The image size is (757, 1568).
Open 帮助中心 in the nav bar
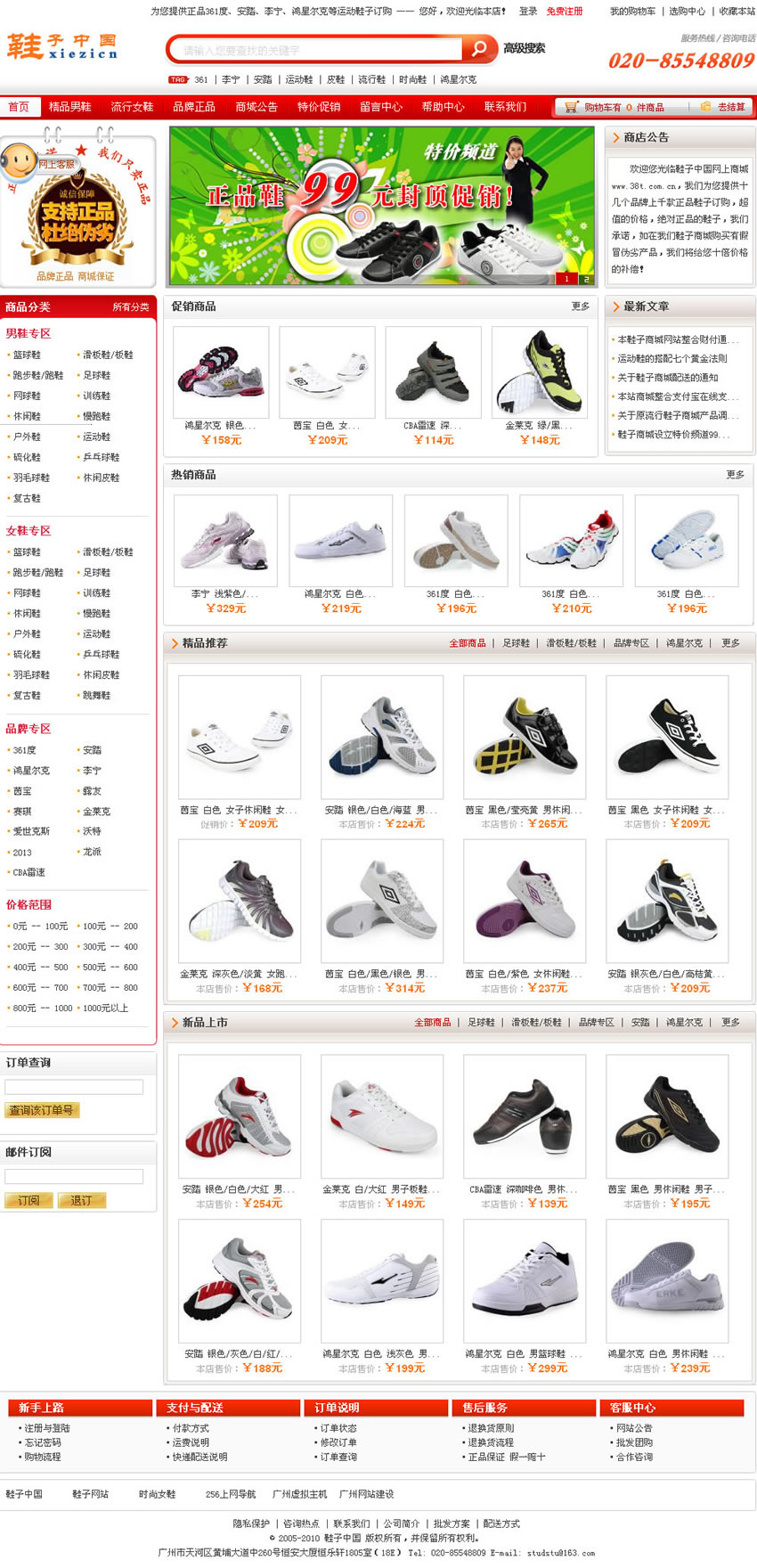click(443, 107)
